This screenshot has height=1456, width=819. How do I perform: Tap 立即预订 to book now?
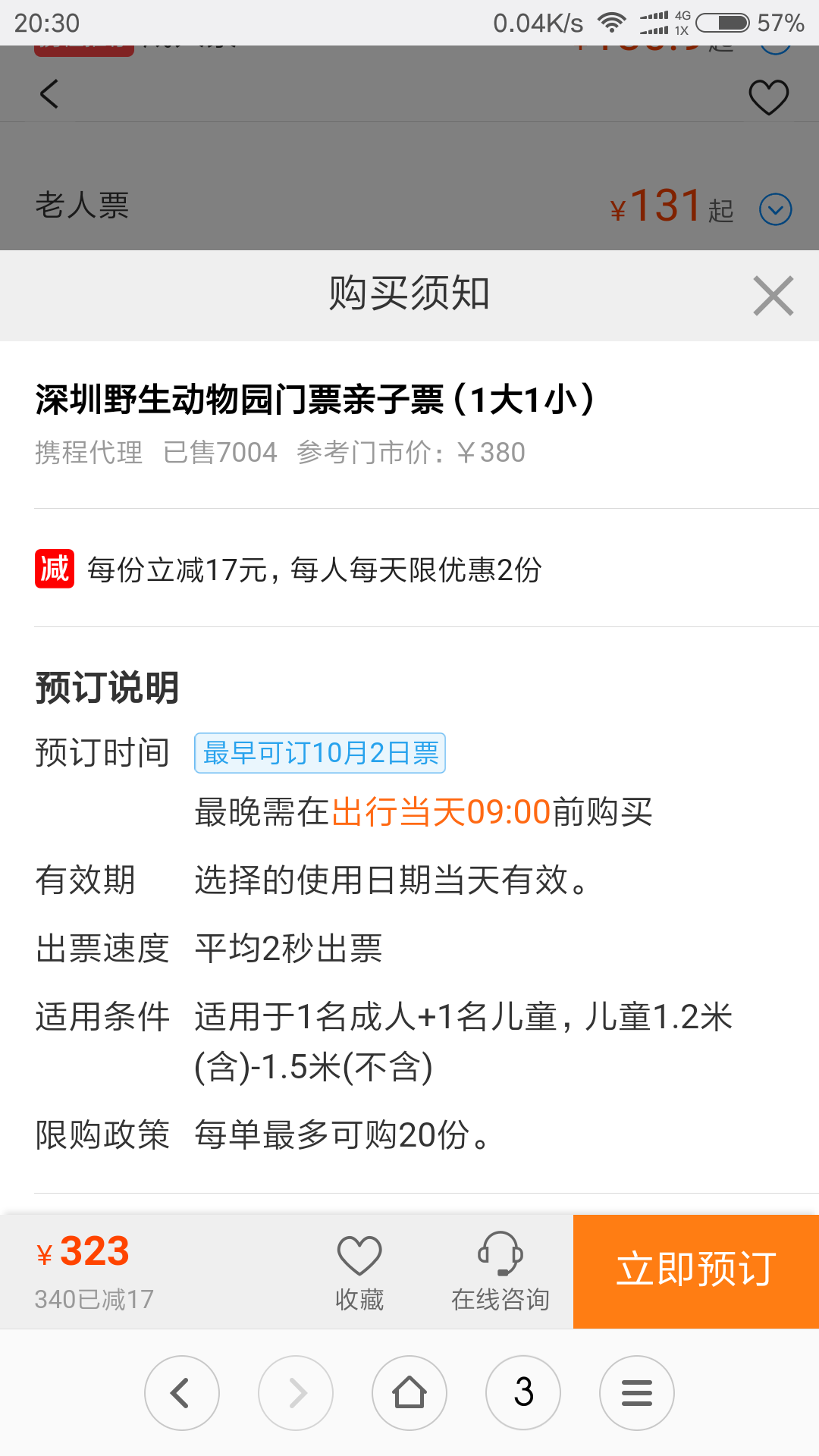696,1271
